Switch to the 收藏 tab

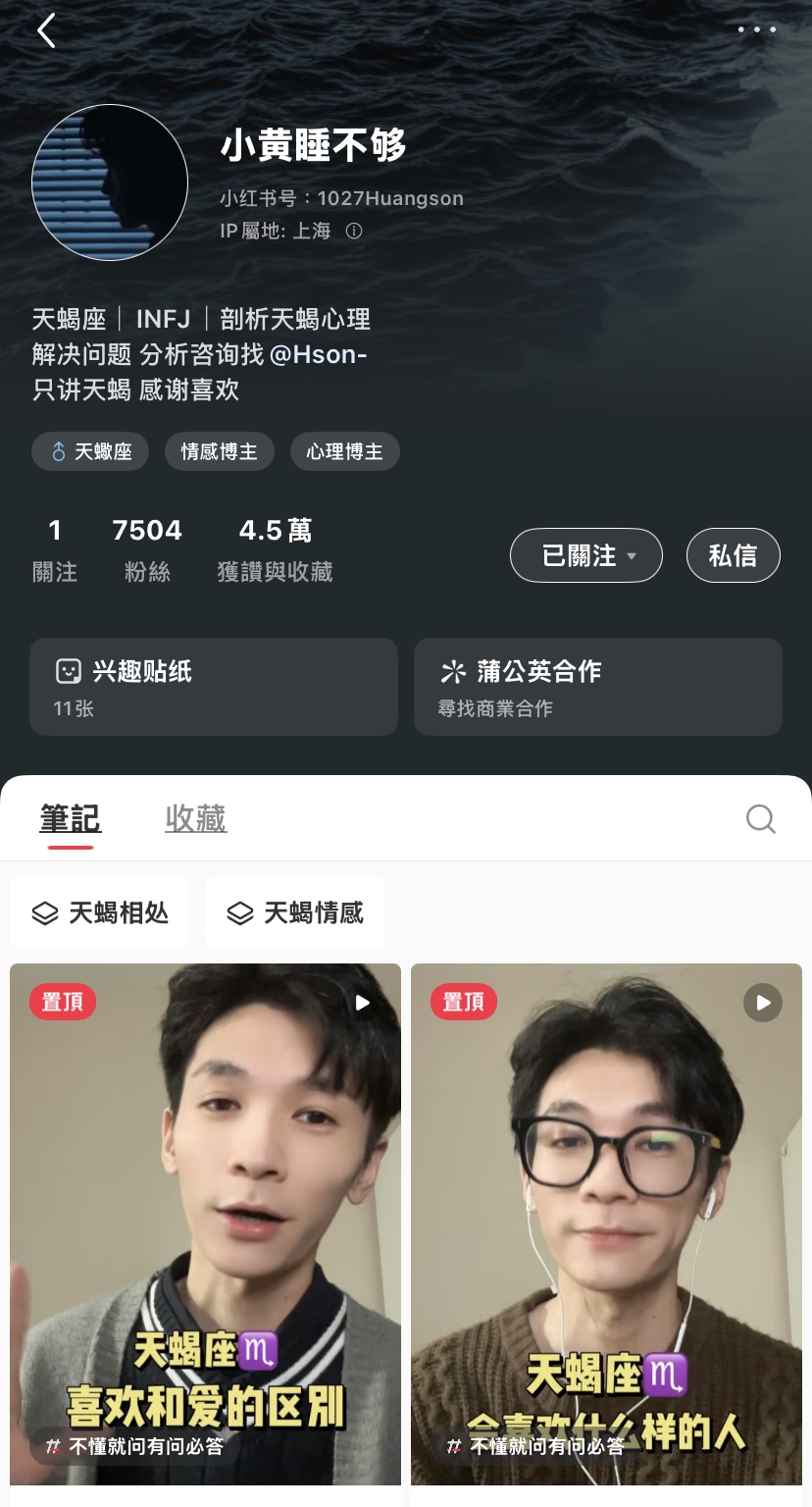coord(195,818)
